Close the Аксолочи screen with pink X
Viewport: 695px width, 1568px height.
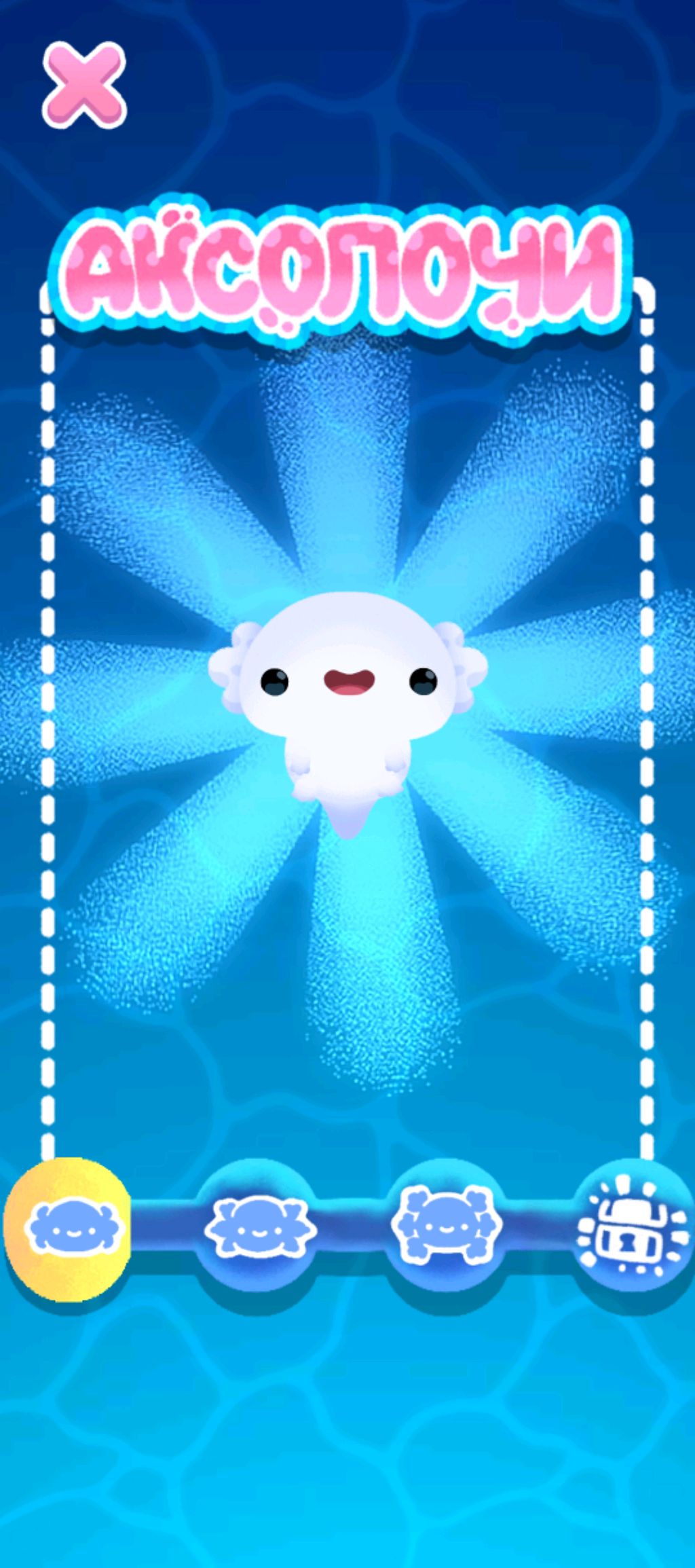[x=84, y=86]
